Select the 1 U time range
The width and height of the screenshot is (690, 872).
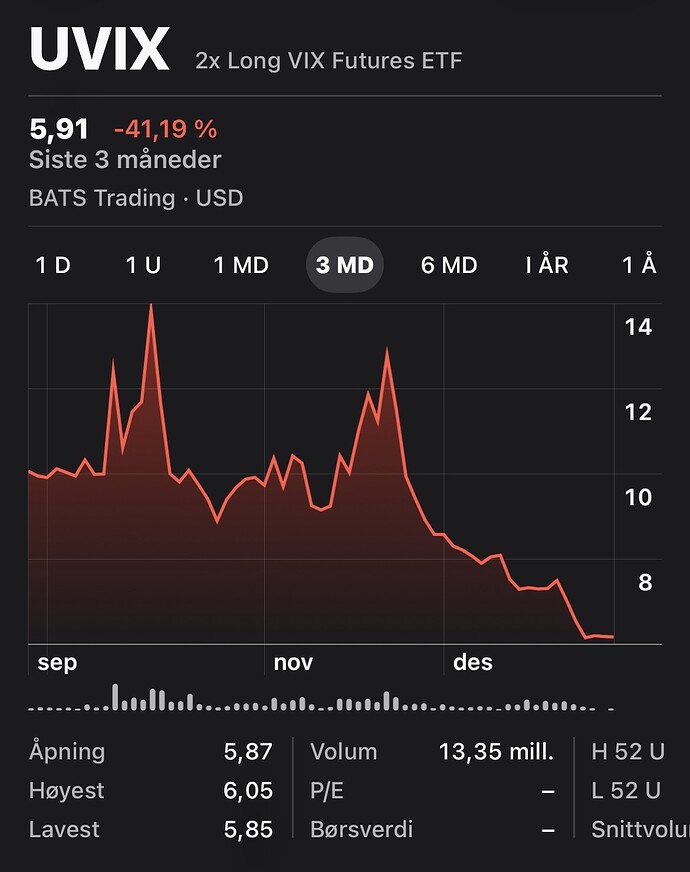(143, 265)
